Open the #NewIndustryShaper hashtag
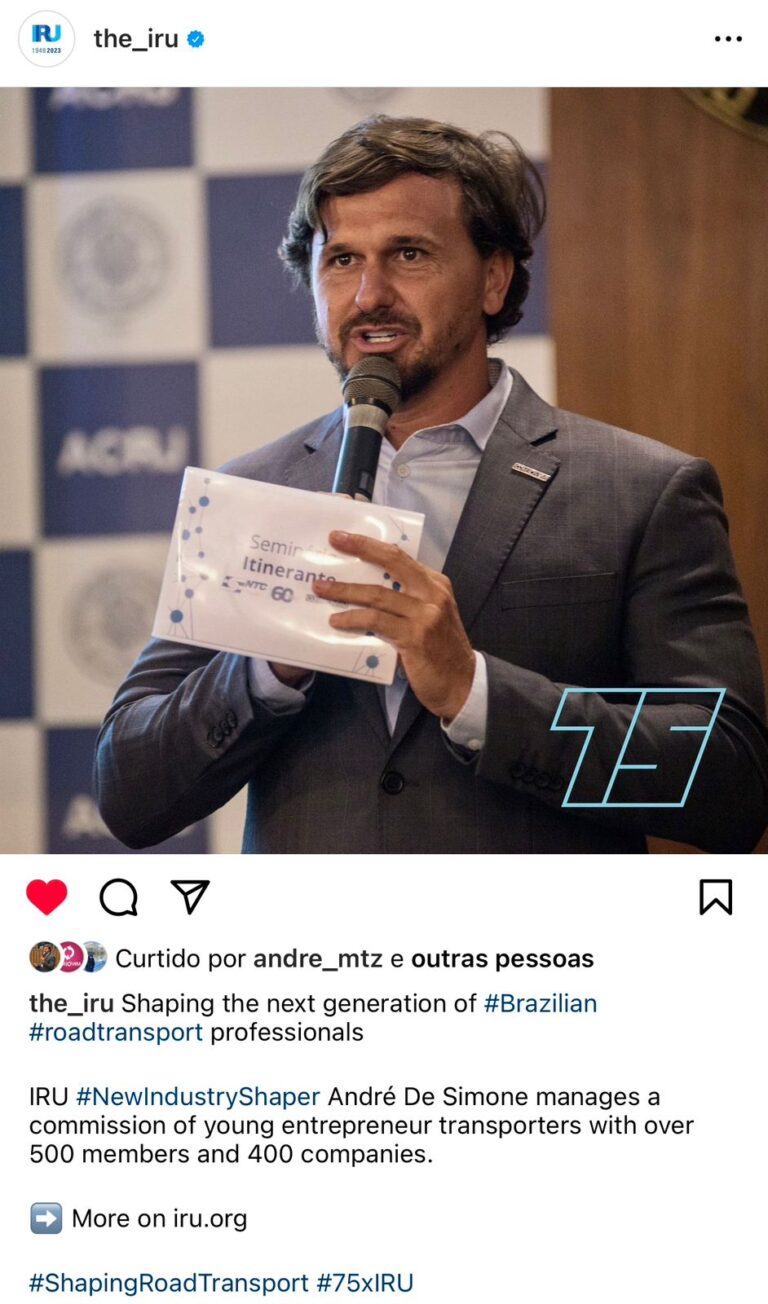This screenshot has width=768, height=1304. tap(197, 1097)
